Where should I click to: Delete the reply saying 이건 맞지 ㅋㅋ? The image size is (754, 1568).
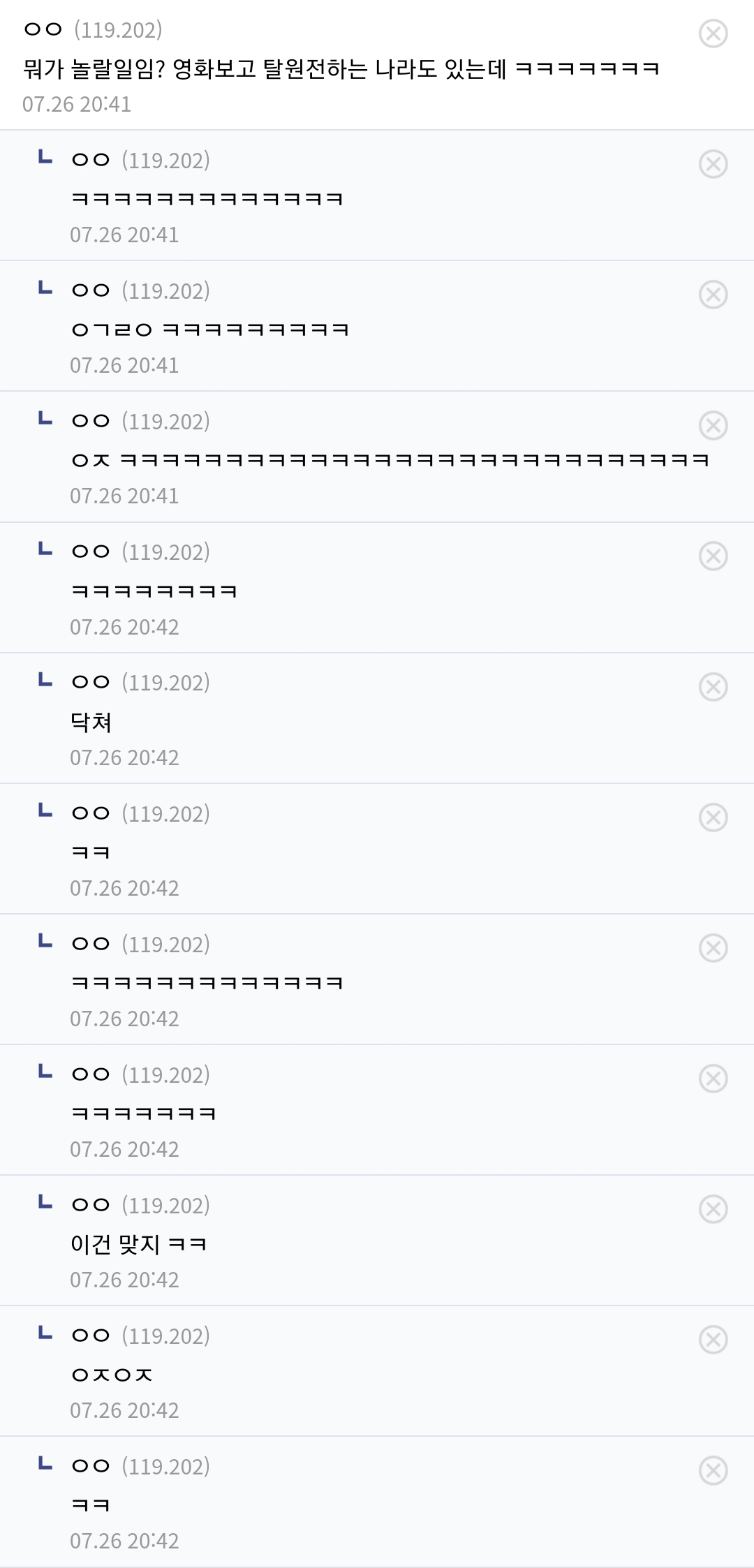(713, 1209)
